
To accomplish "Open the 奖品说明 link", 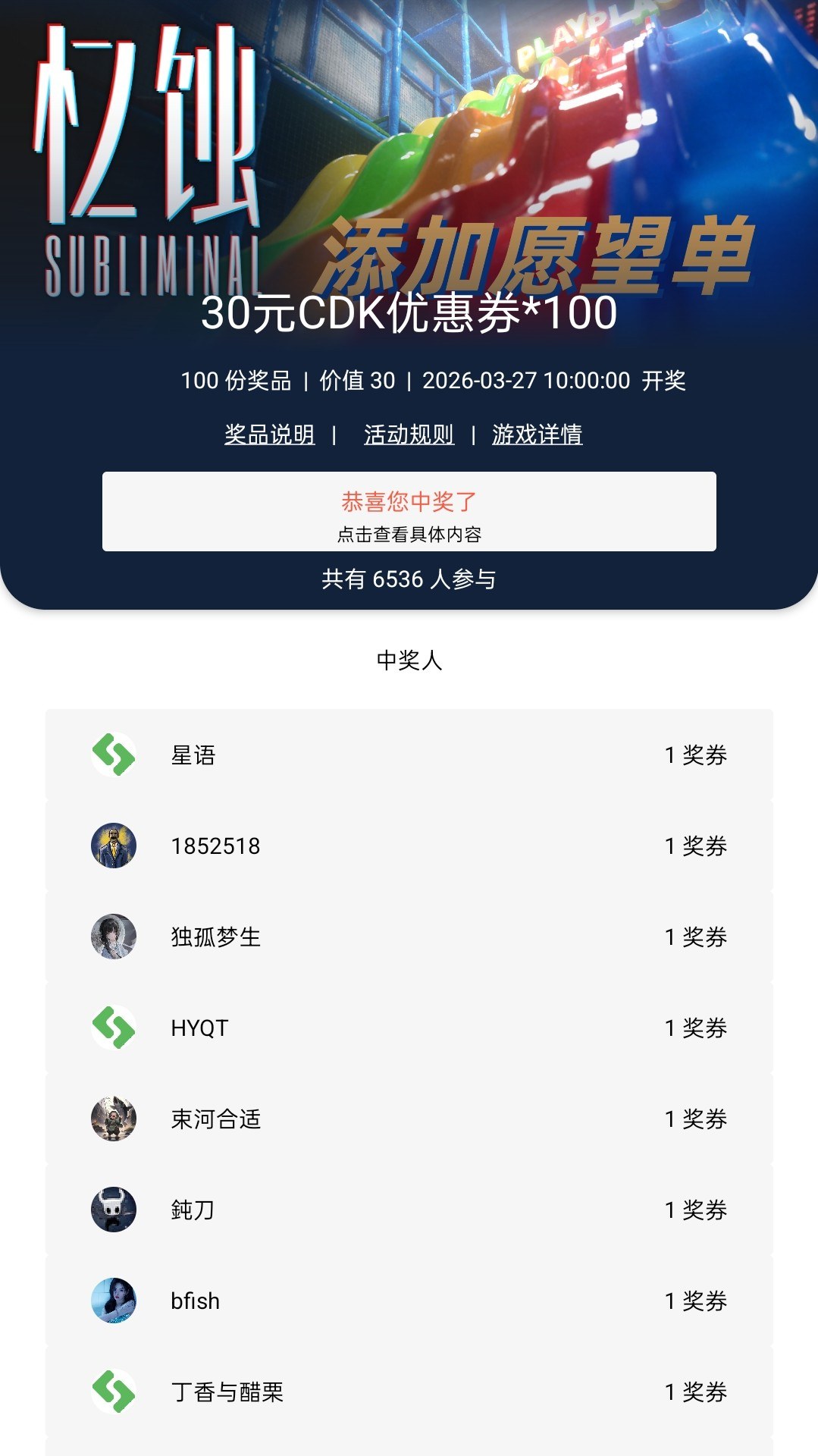I will [x=269, y=435].
